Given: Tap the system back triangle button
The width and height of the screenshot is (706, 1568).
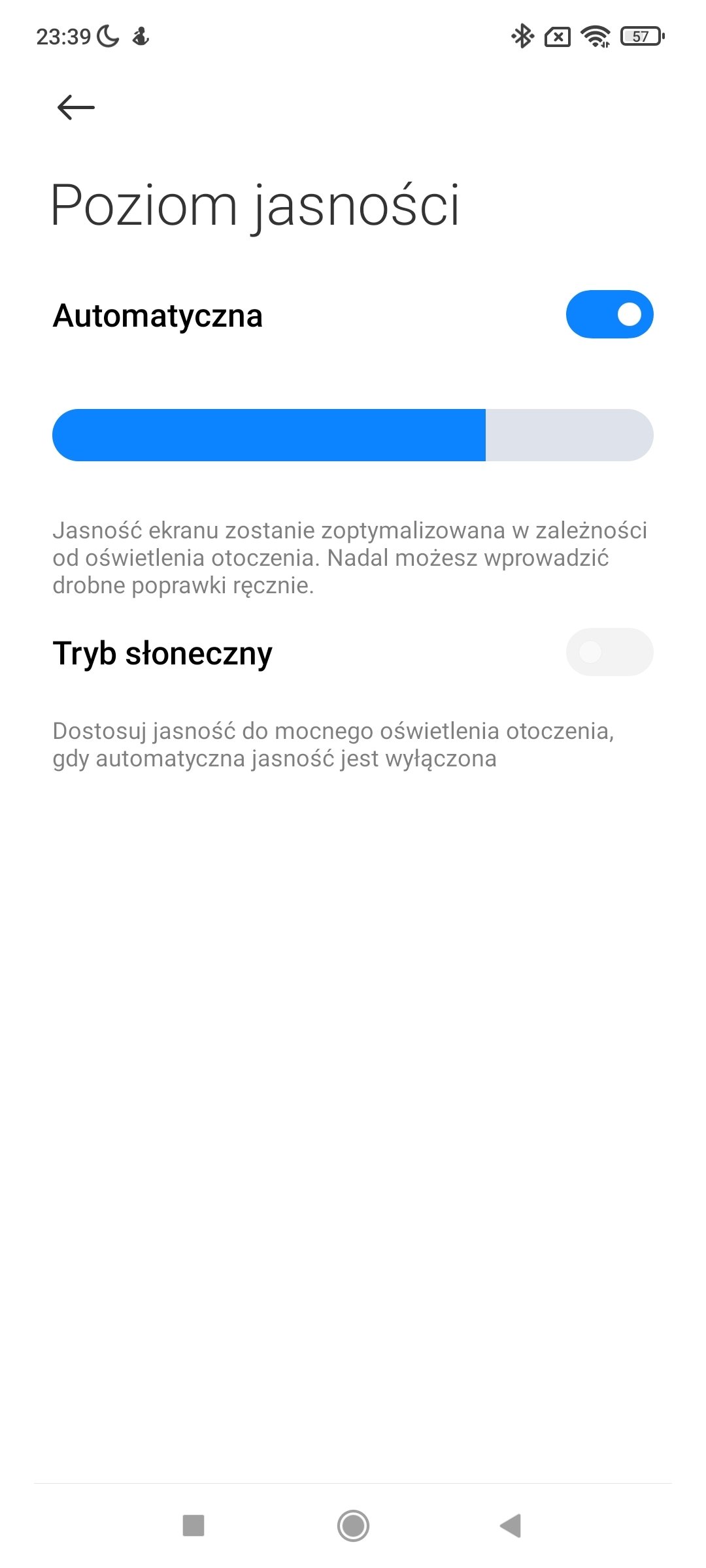Looking at the screenshot, I should point(511,1526).
